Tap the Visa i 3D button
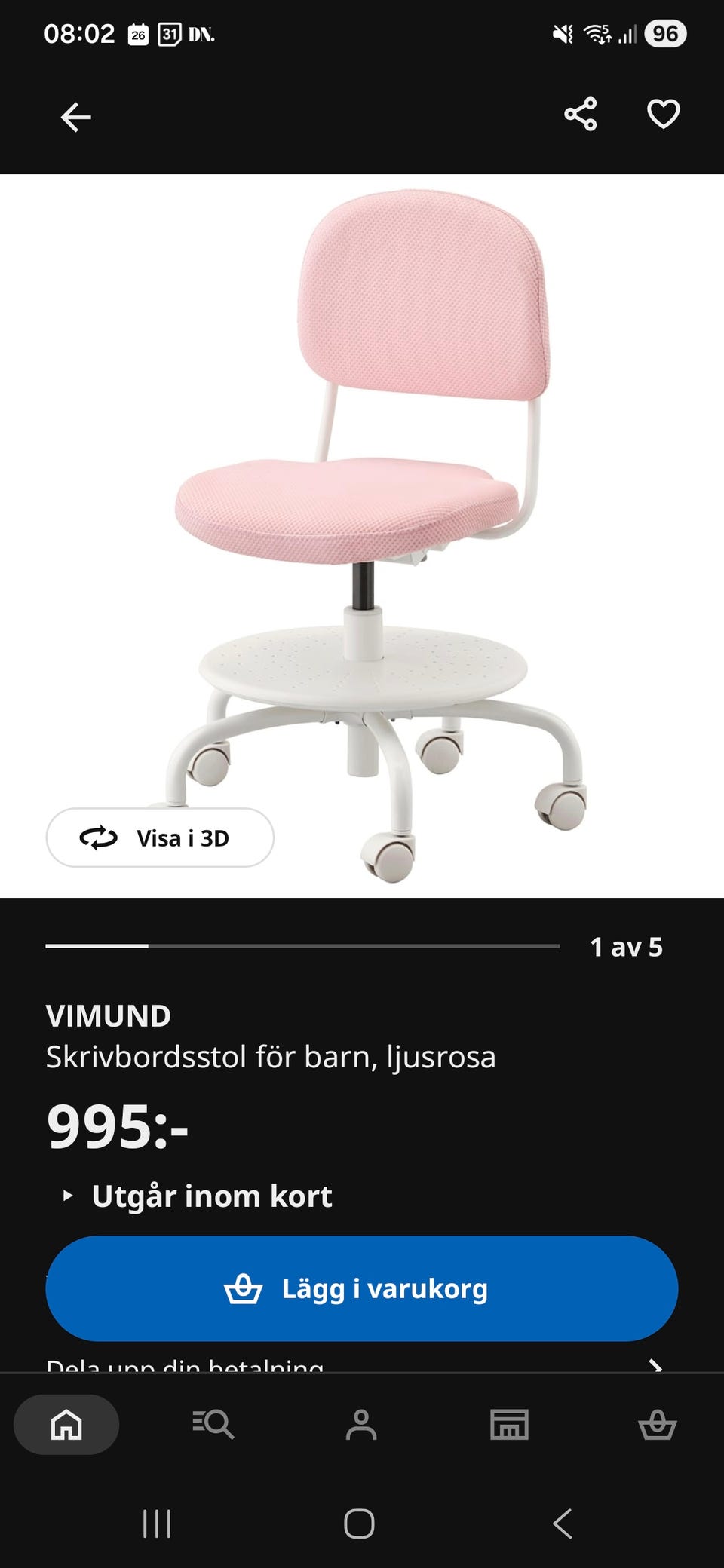724x1568 pixels. click(x=160, y=838)
